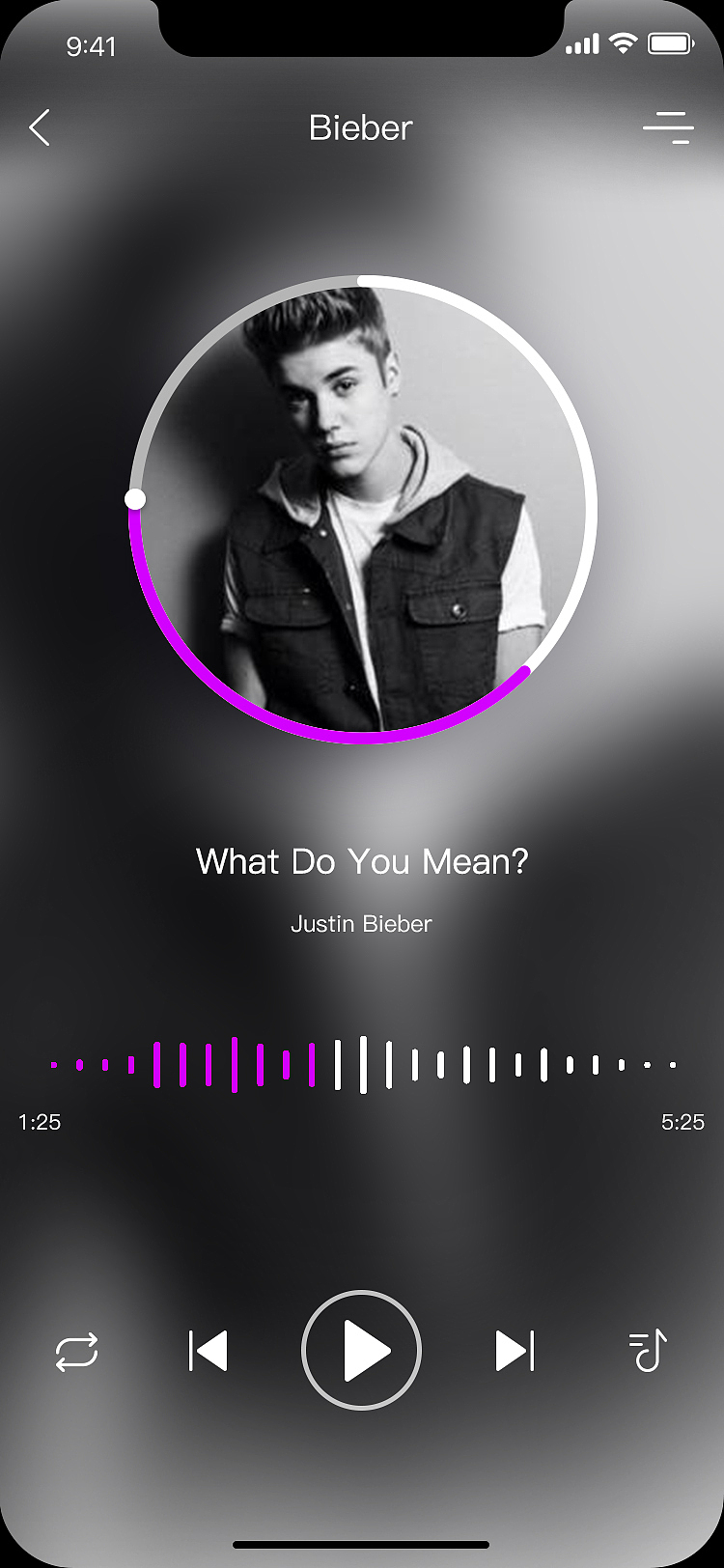The width and height of the screenshot is (724, 1568).
Task: Tap the waveform seek bar
Action: [x=362, y=1065]
